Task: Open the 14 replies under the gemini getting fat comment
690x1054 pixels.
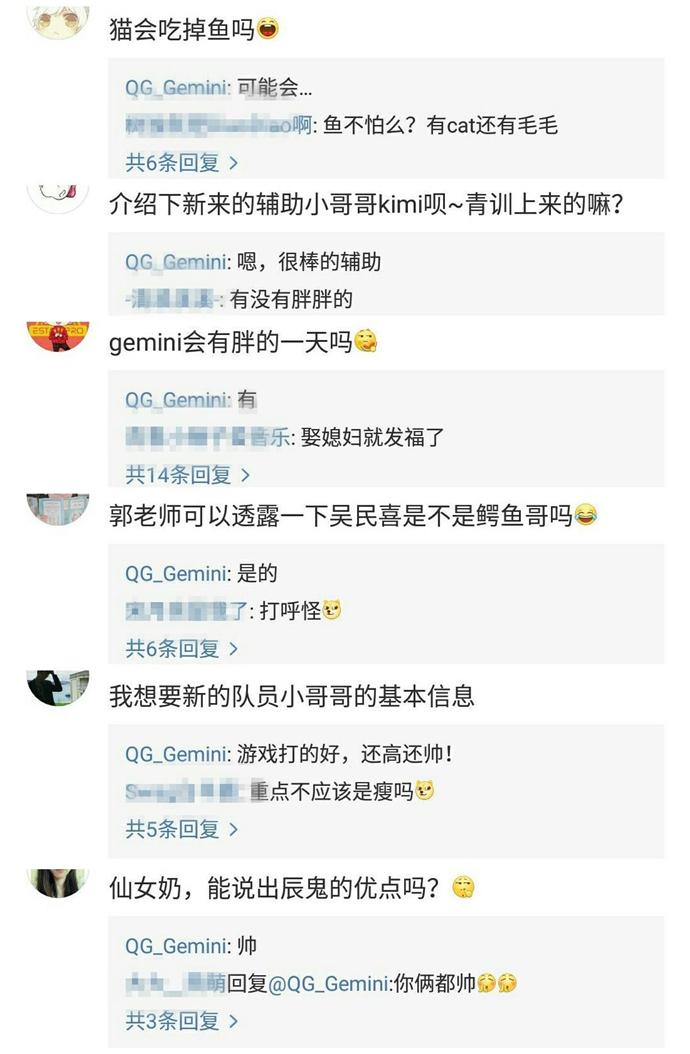Action: tap(187, 474)
